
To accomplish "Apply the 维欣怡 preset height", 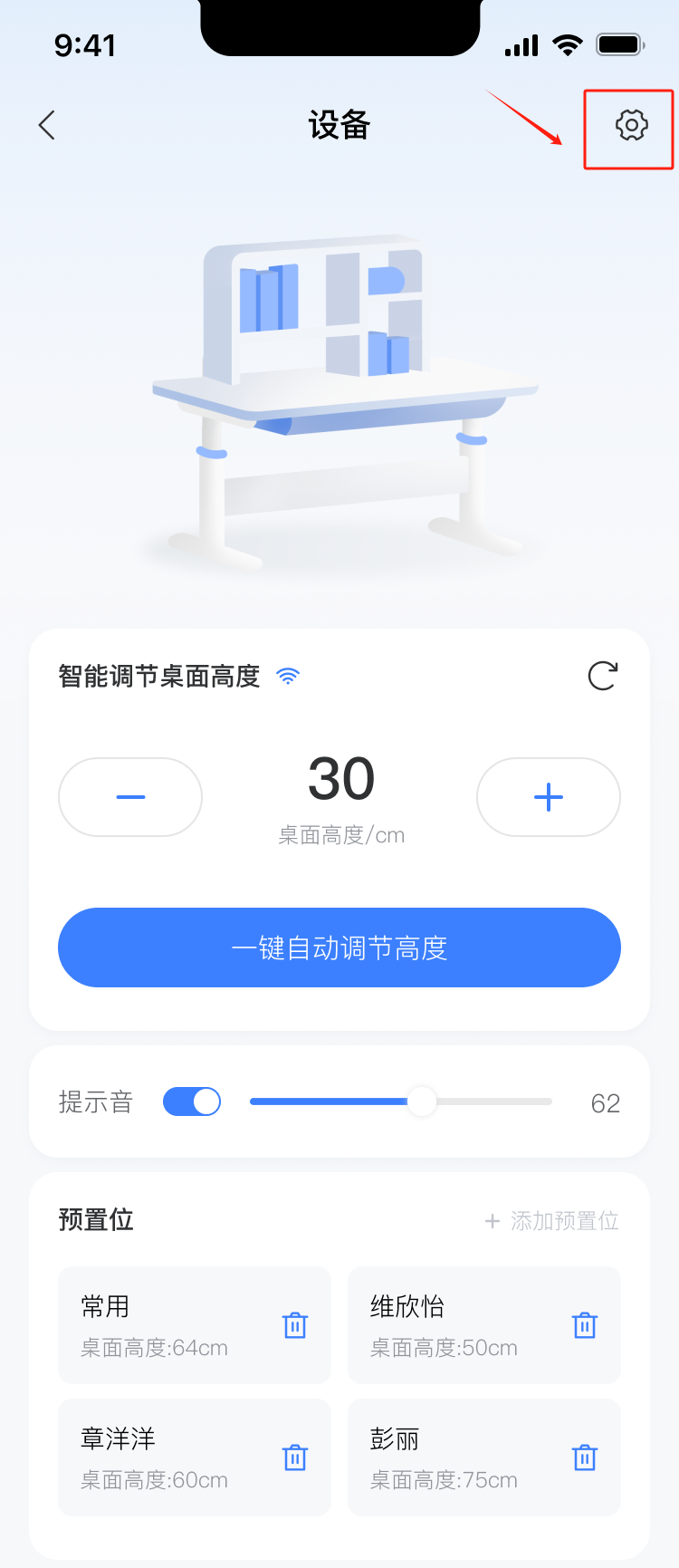I will tap(462, 1324).
